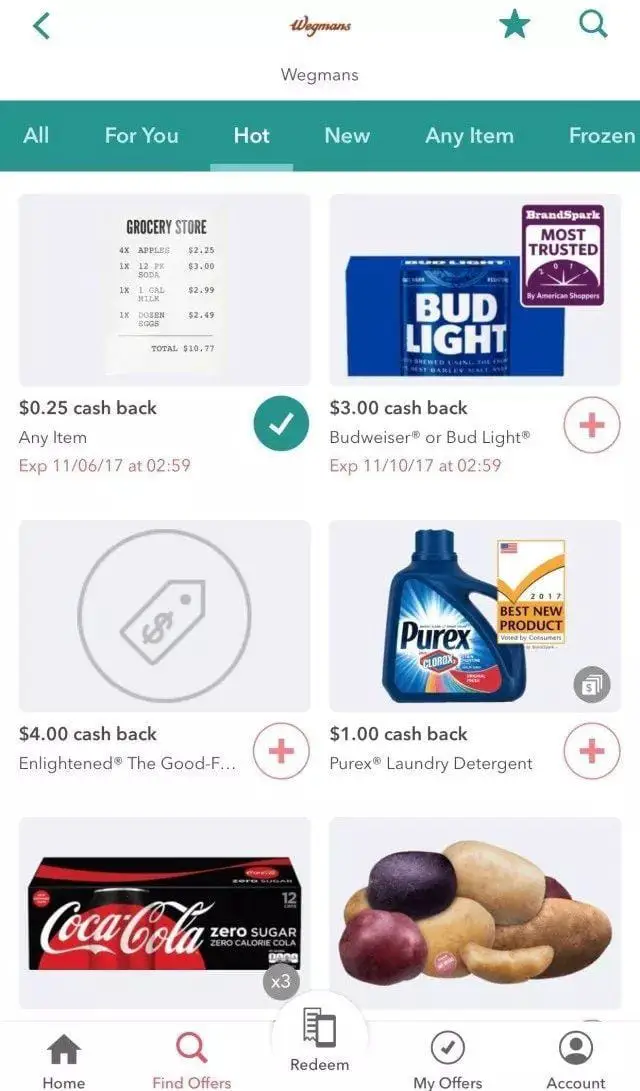640x1091 pixels.
Task: Switch to the All category tab
Action: 36,136
